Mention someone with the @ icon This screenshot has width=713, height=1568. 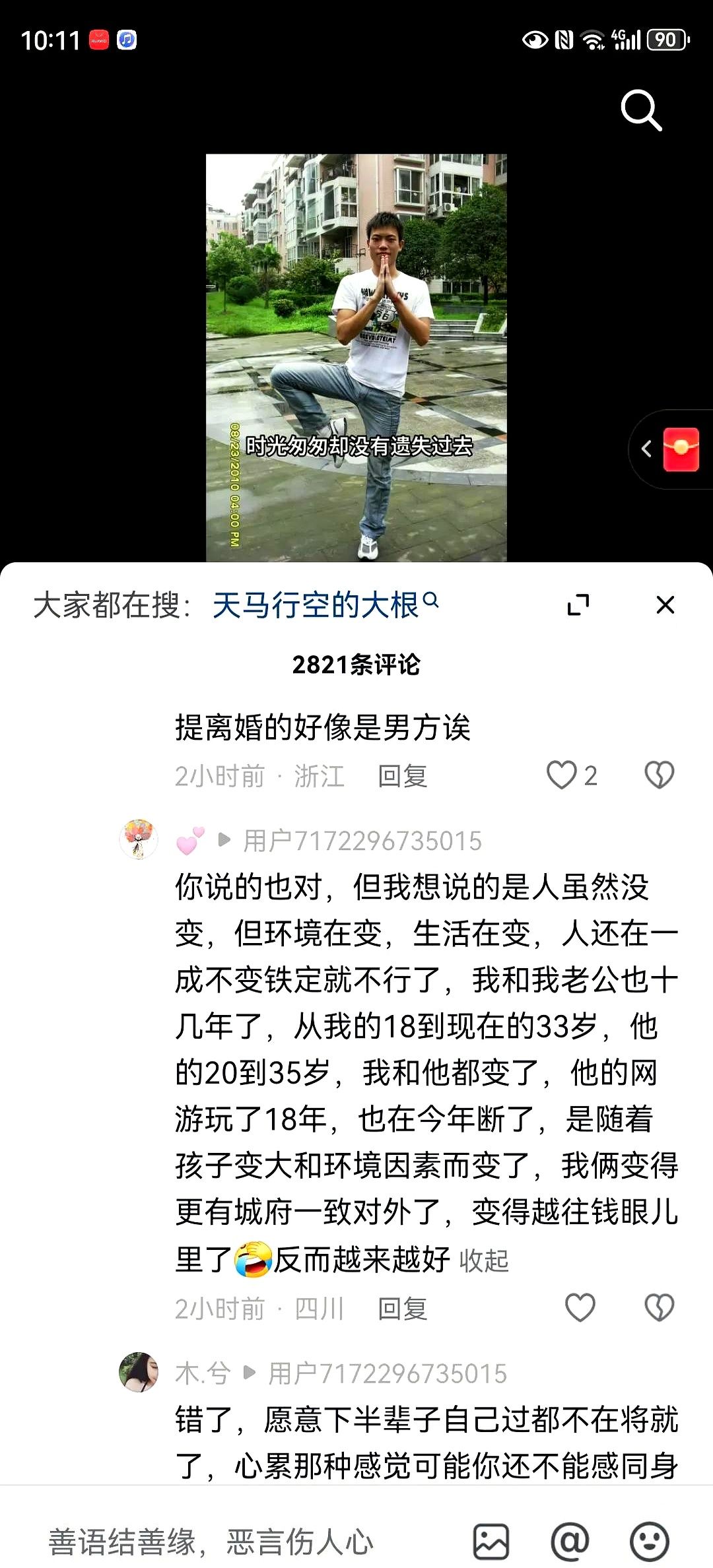pos(570,1542)
